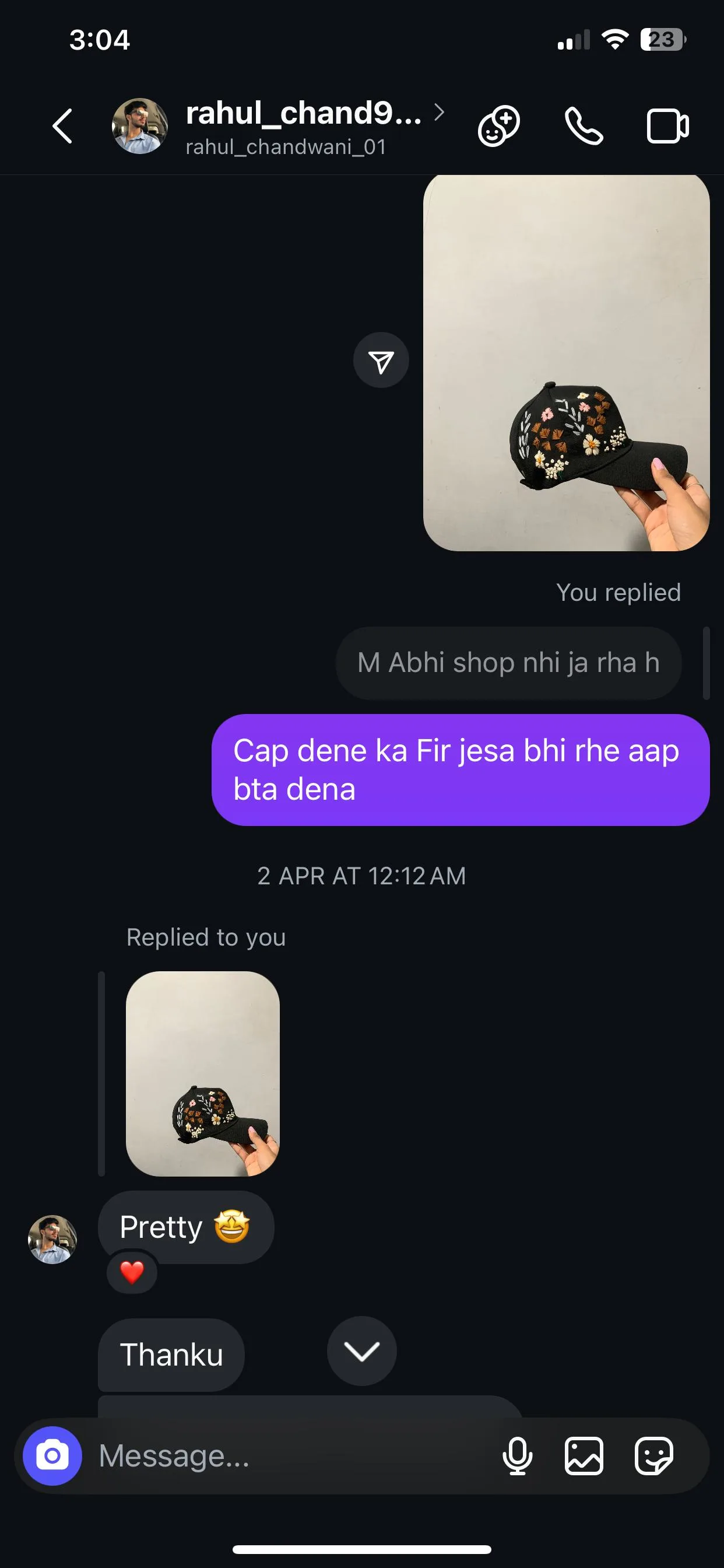Forward the cap photo using share arrow
Image resolution: width=724 pixels, height=1568 pixels.
pos(381,360)
